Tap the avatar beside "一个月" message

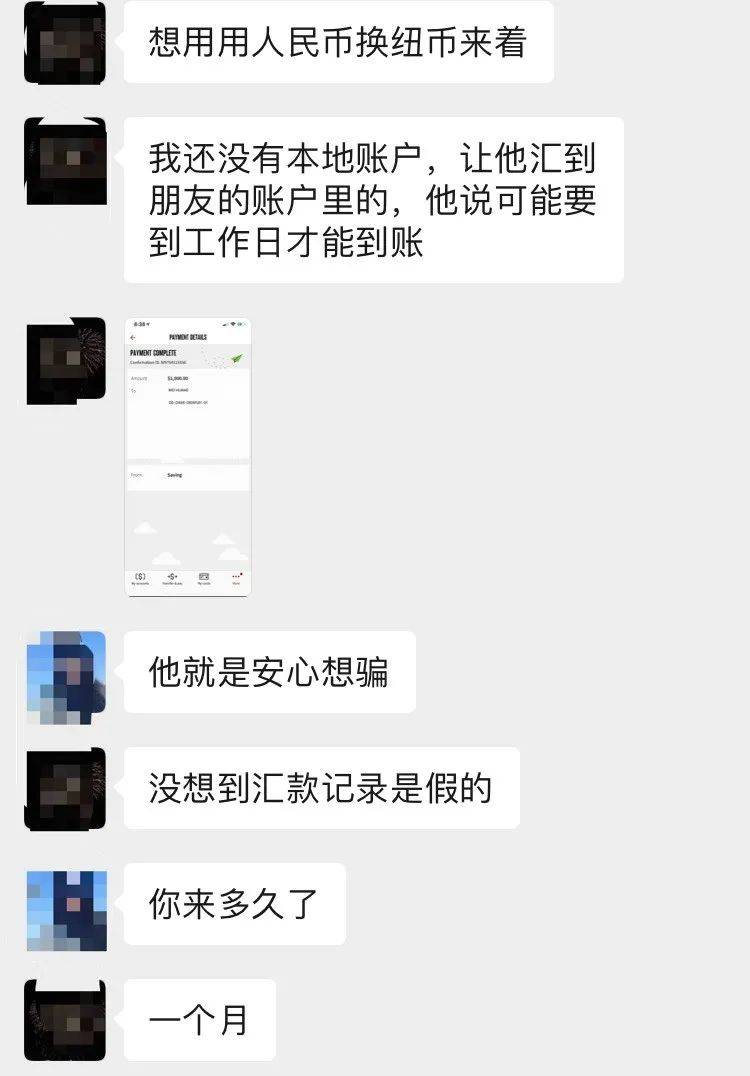(x=66, y=1019)
